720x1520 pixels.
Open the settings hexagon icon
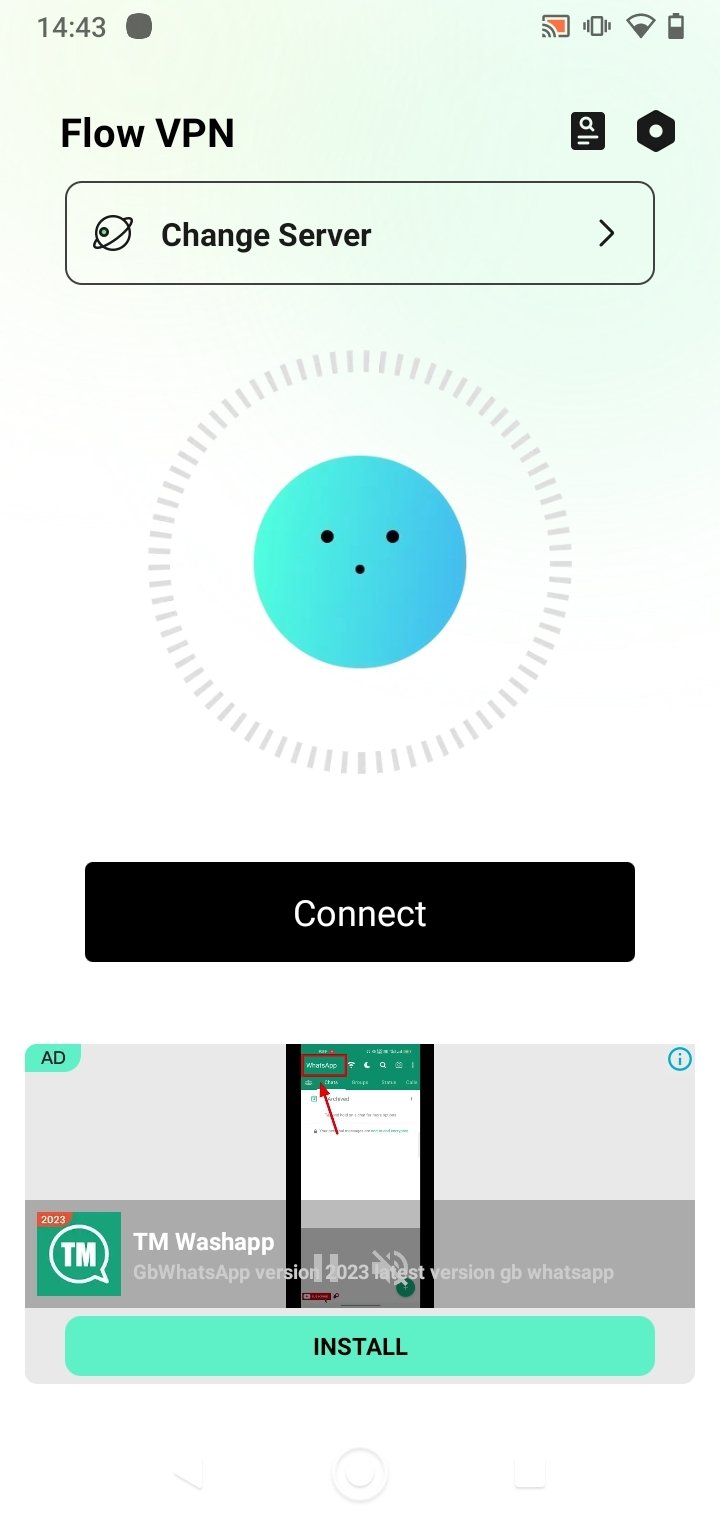coord(656,131)
